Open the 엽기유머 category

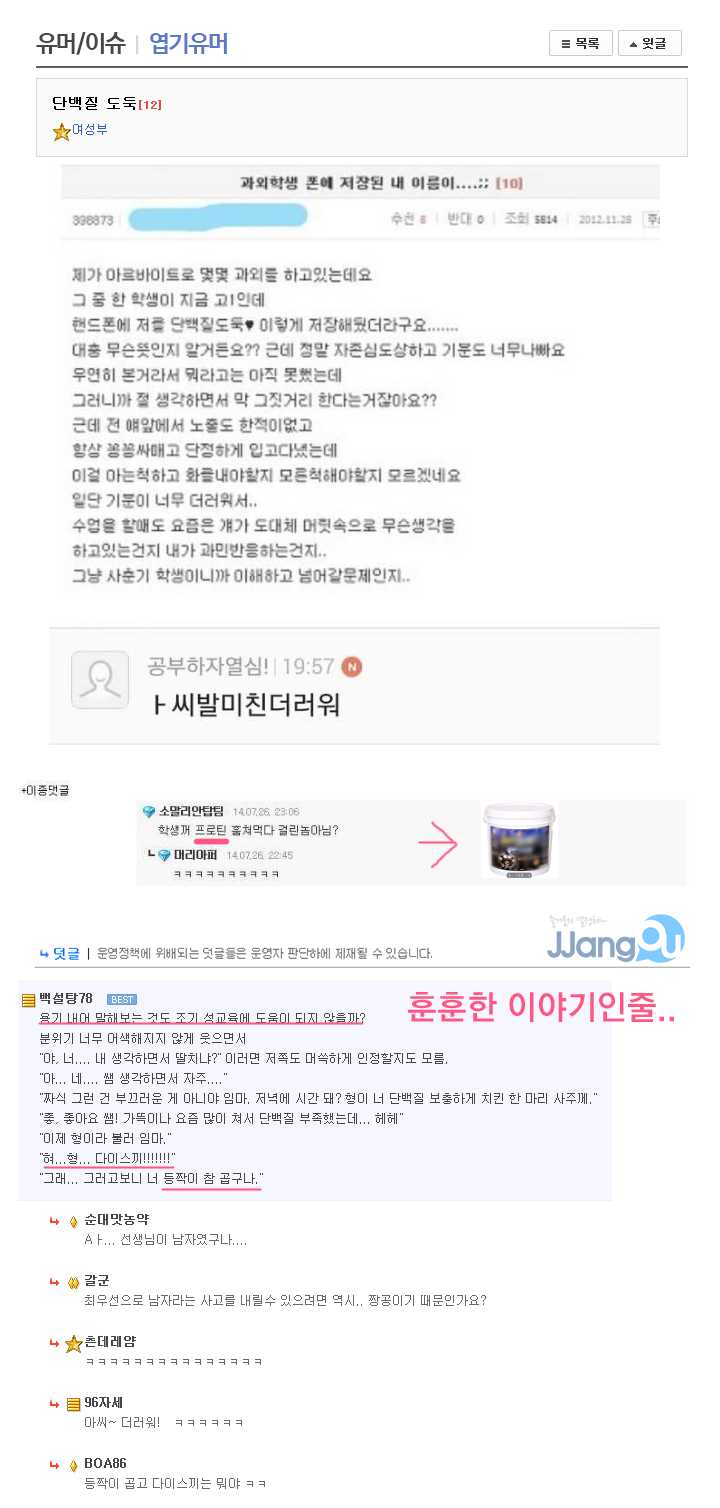(188, 43)
